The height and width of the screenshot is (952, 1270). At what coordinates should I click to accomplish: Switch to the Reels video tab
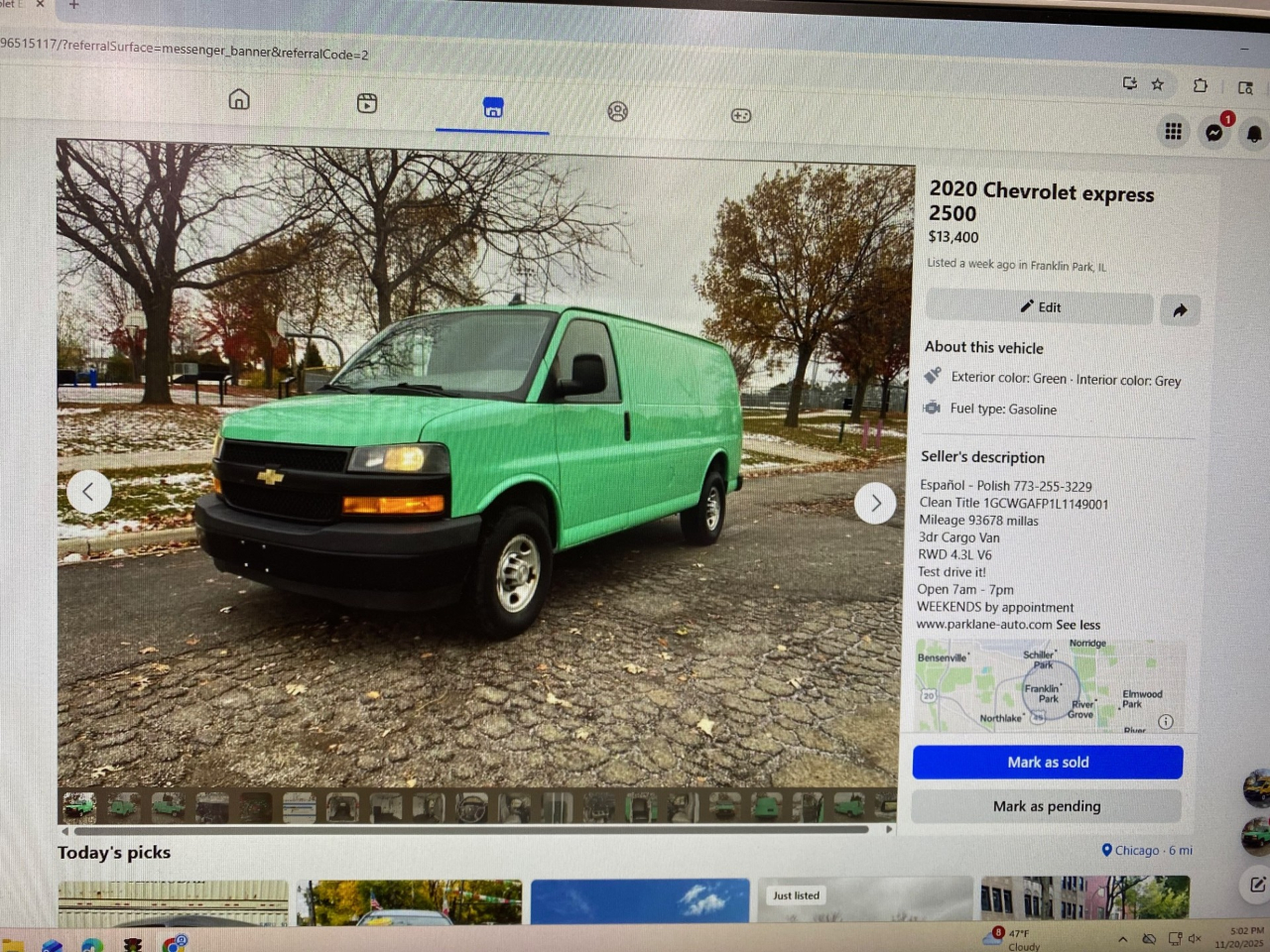coord(367,103)
